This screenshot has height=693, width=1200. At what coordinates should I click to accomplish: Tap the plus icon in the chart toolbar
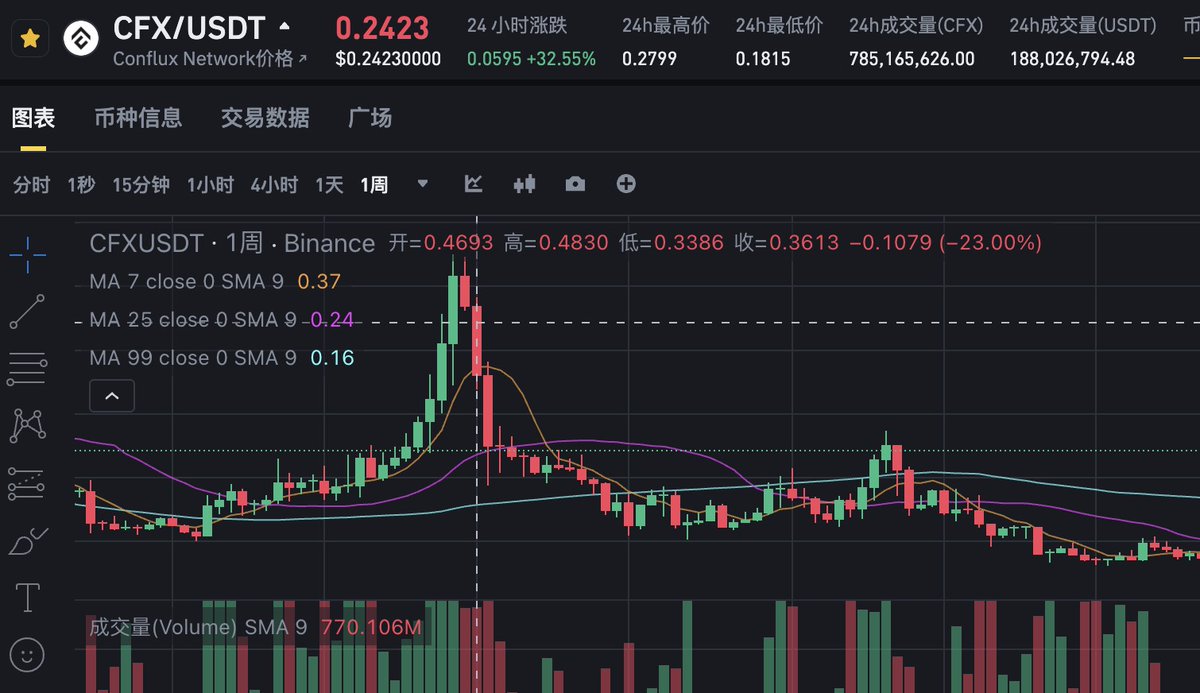(626, 184)
